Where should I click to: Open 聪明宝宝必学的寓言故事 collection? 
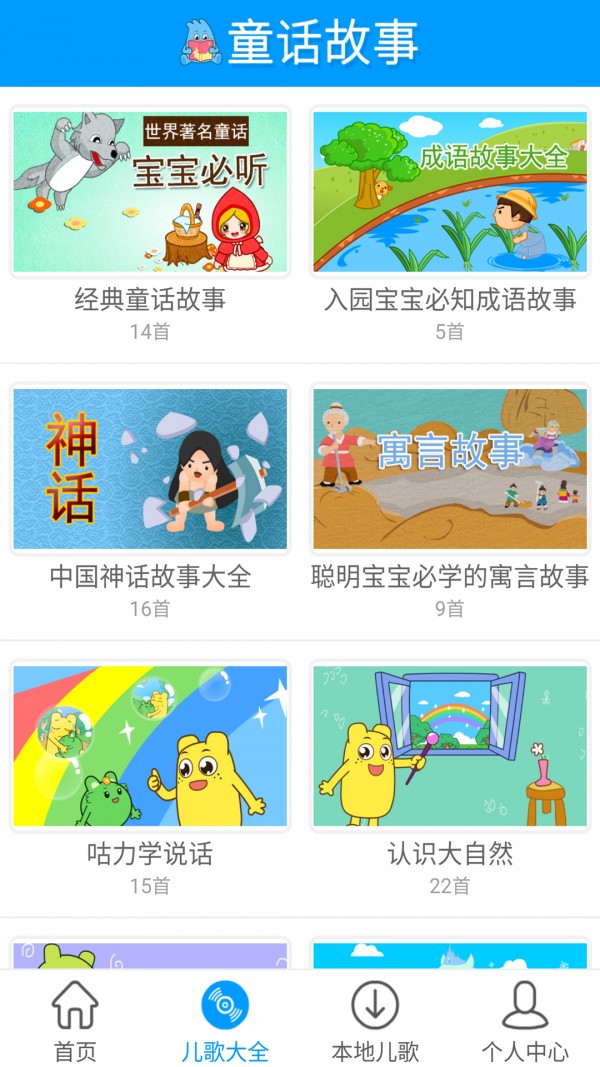[450, 469]
